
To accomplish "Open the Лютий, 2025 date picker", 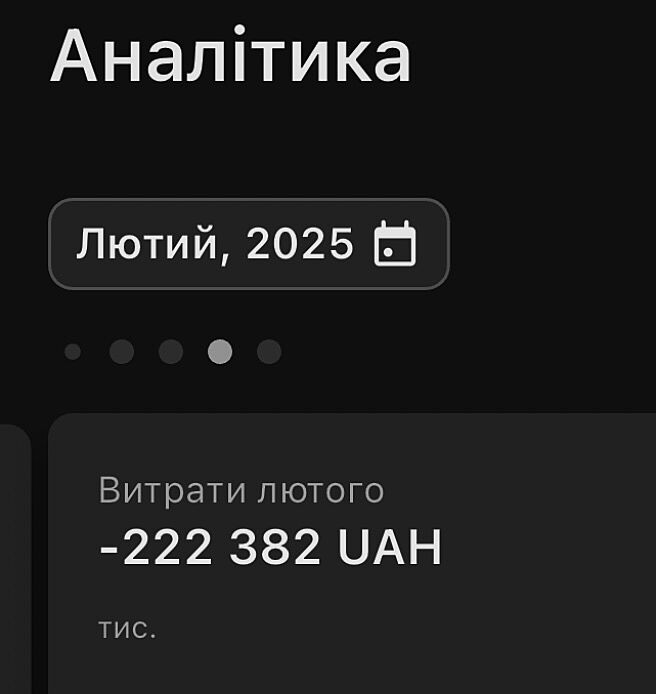I will pos(248,244).
